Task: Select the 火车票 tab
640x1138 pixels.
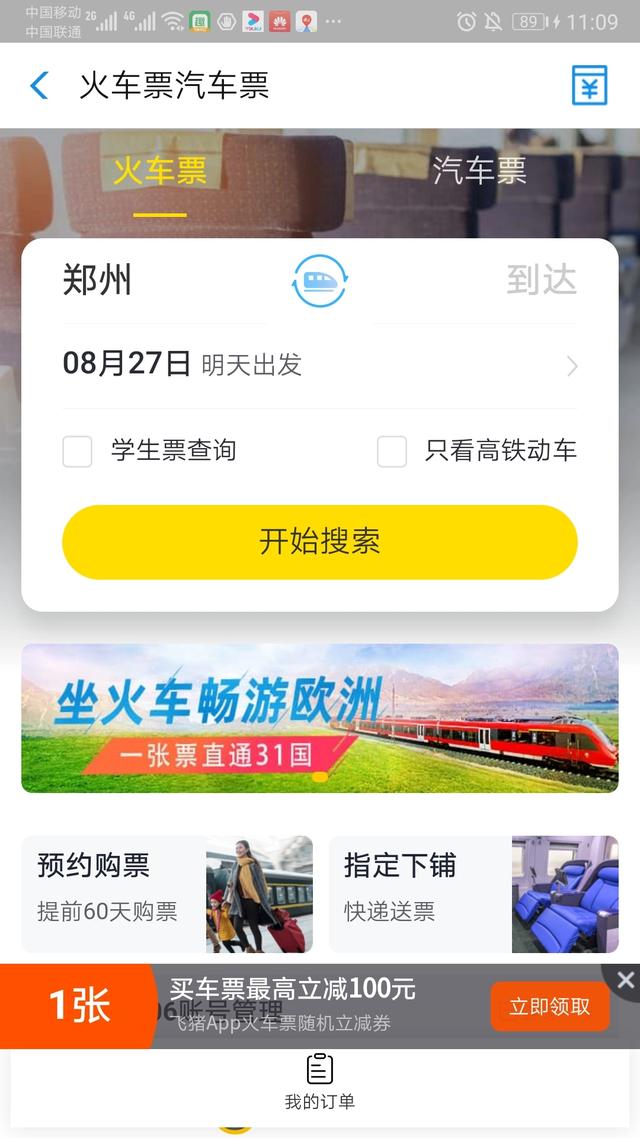Action: (160, 170)
